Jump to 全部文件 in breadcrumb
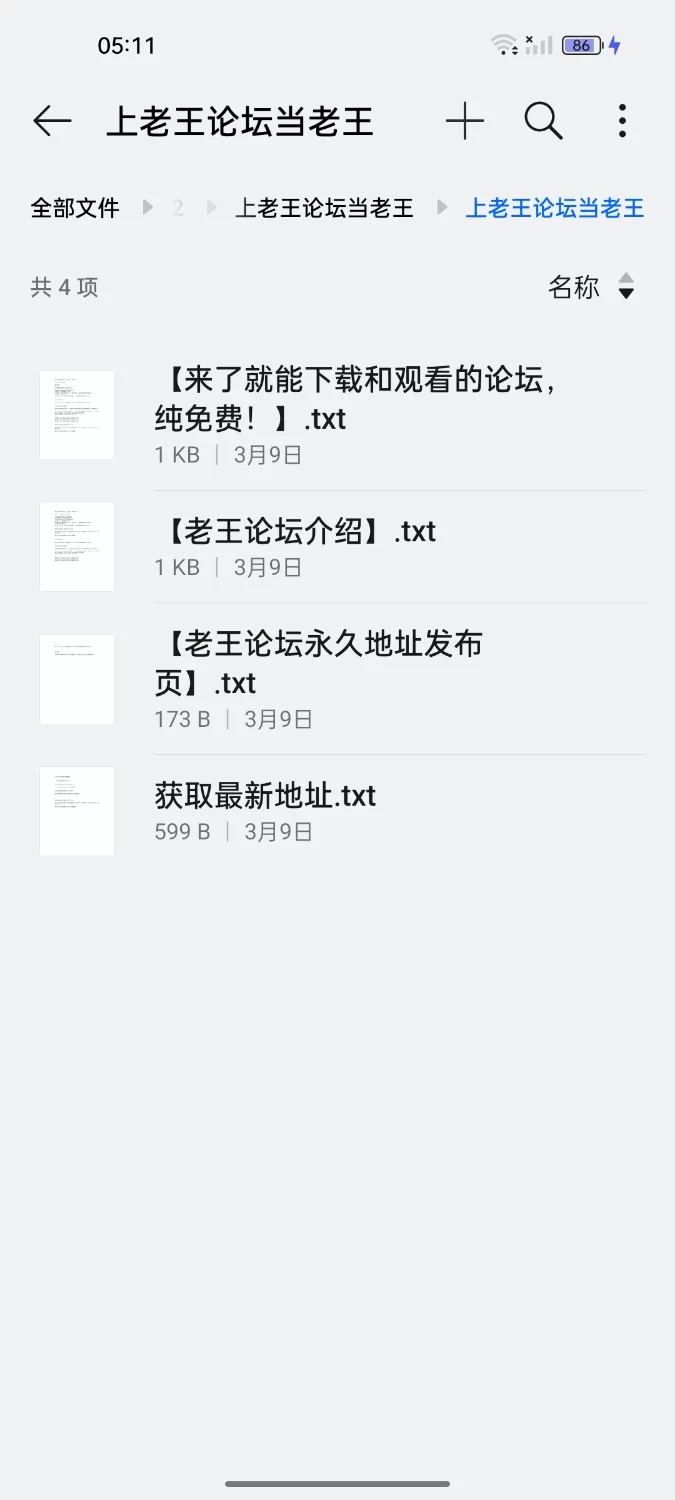This screenshot has height=1500, width=675. pos(75,208)
